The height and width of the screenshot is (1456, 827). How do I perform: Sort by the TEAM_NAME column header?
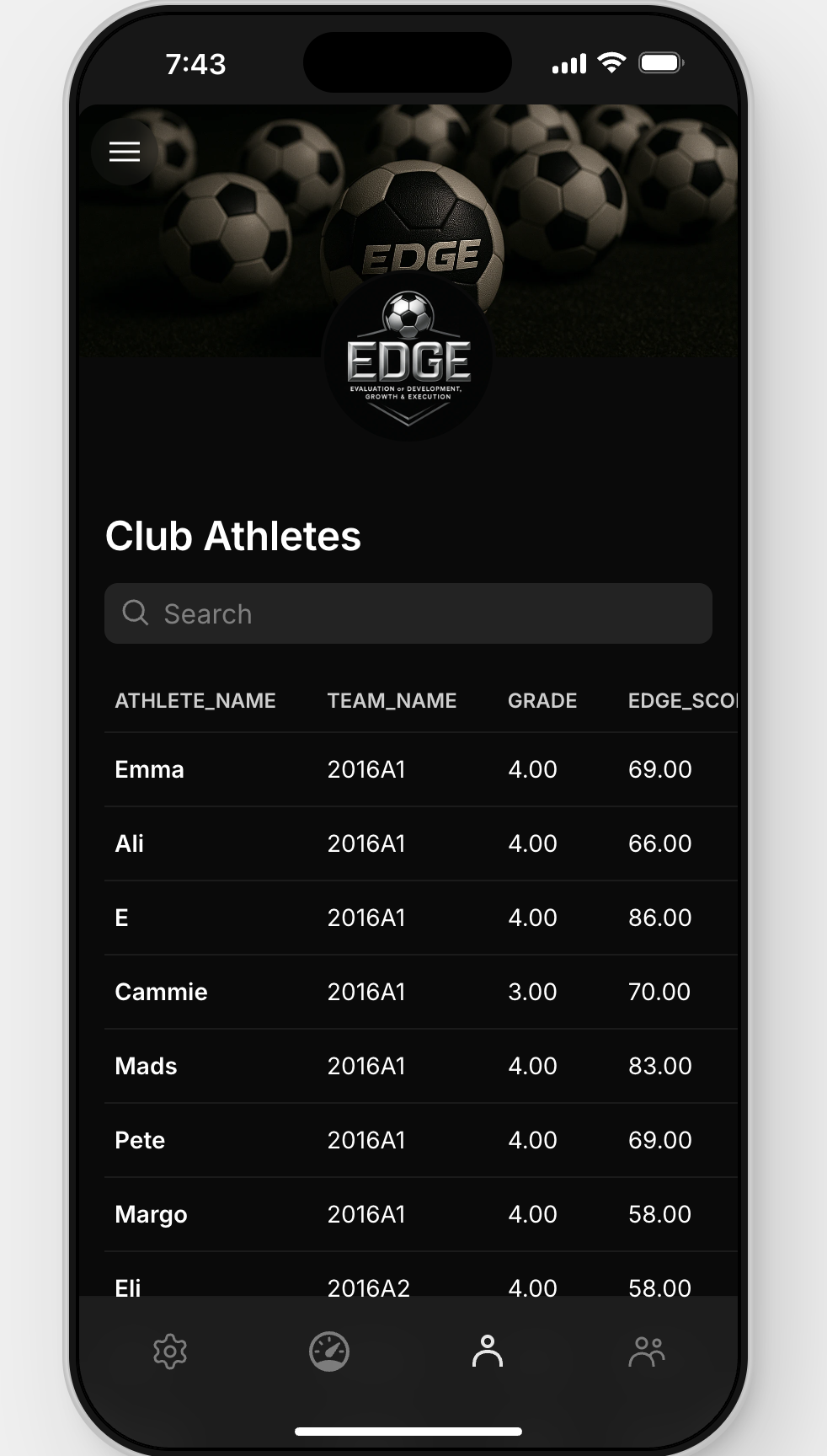pos(392,701)
